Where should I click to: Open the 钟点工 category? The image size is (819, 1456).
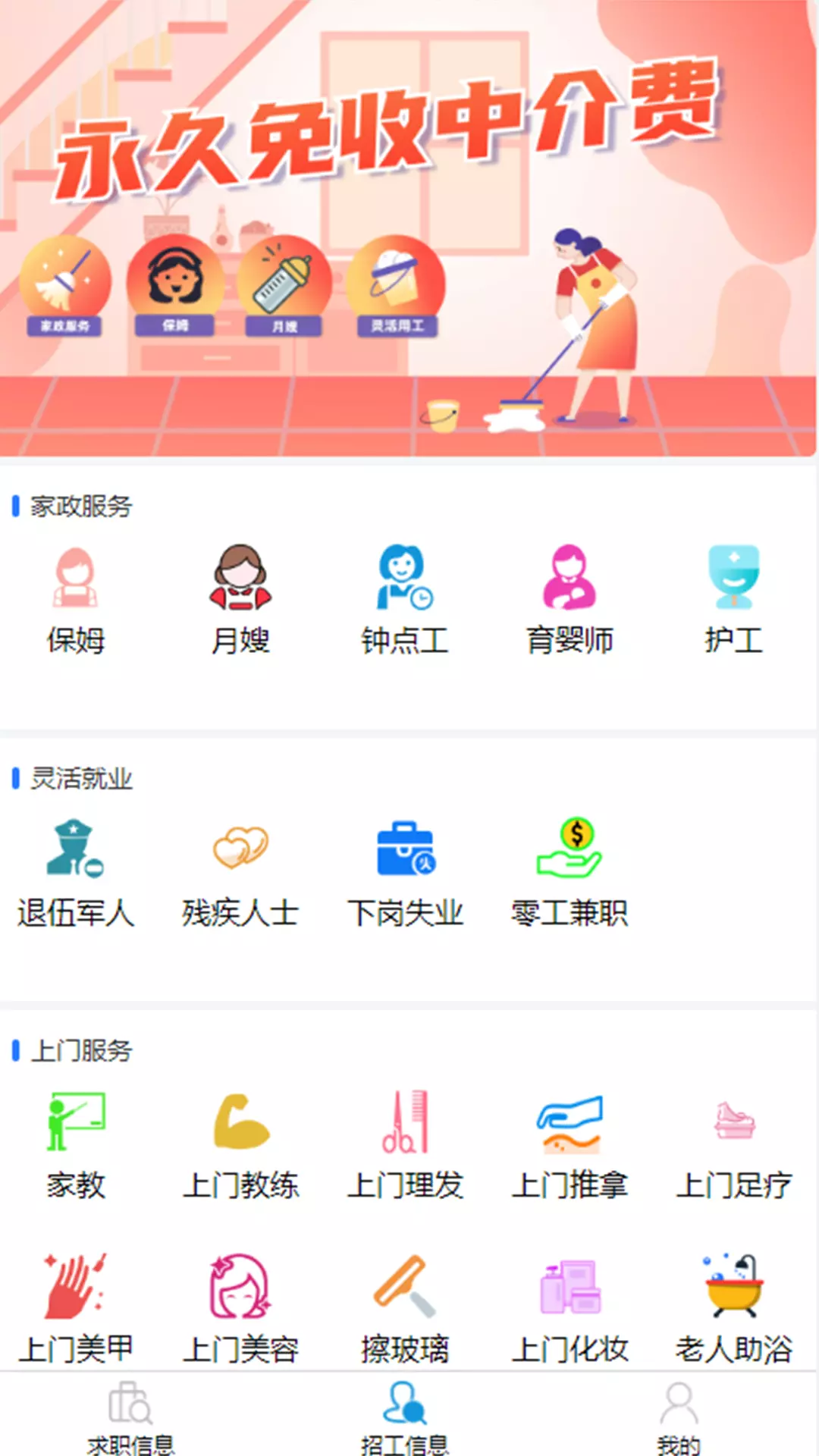coord(405,601)
